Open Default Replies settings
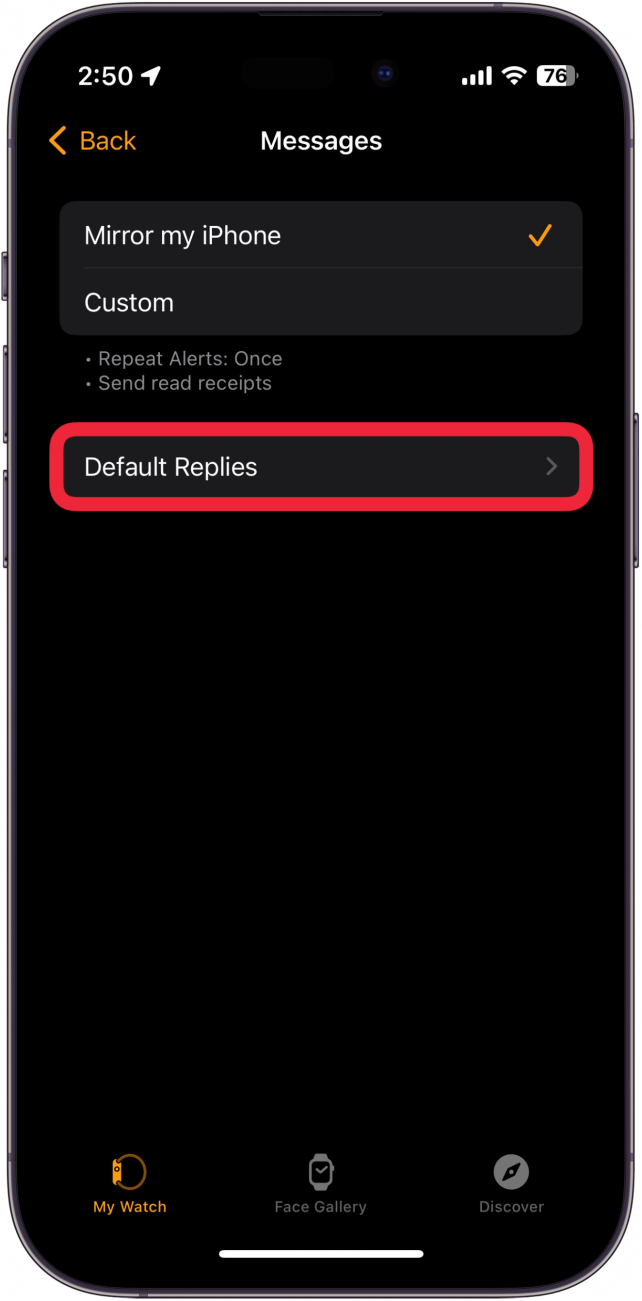642x1301 pixels. click(x=320, y=467)
